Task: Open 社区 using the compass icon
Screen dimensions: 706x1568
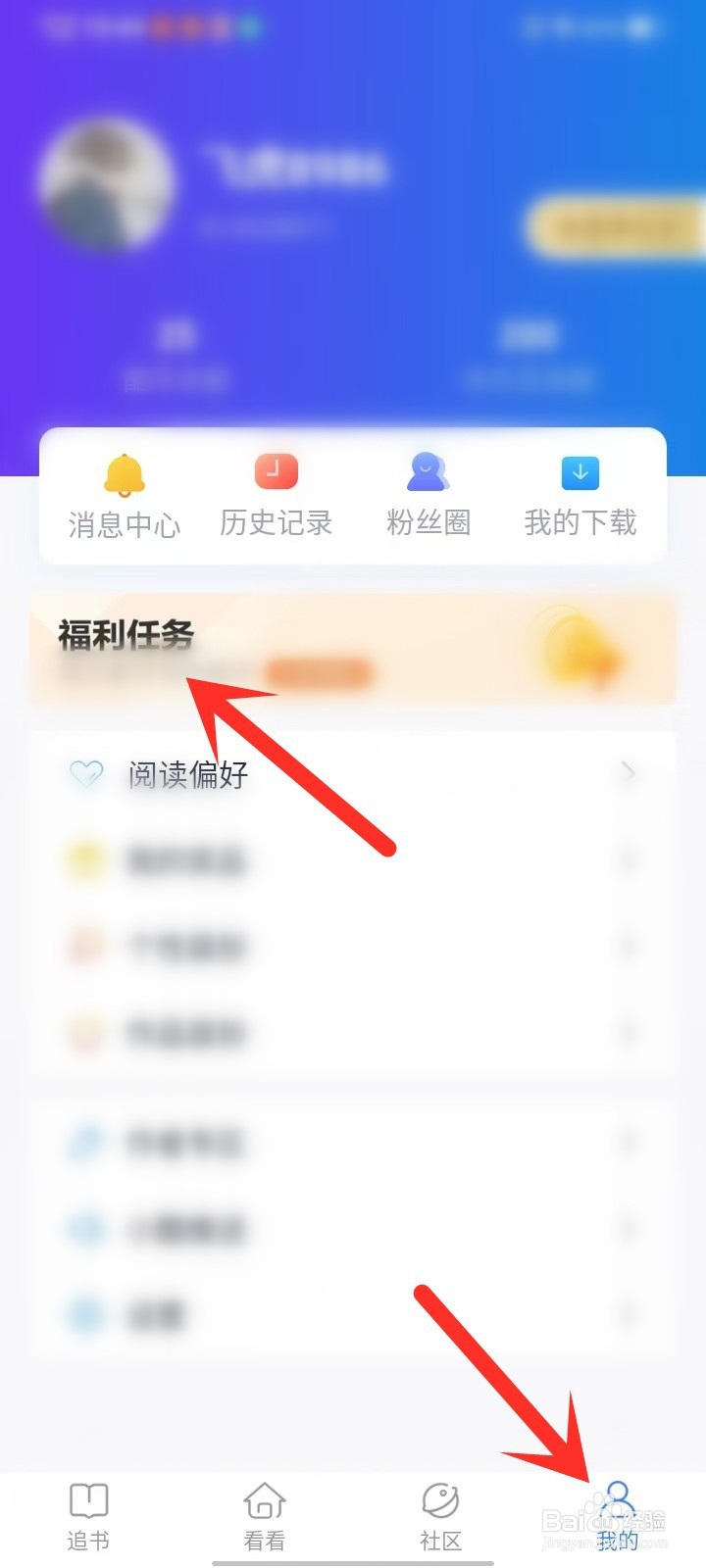Action: point(440,1499)
